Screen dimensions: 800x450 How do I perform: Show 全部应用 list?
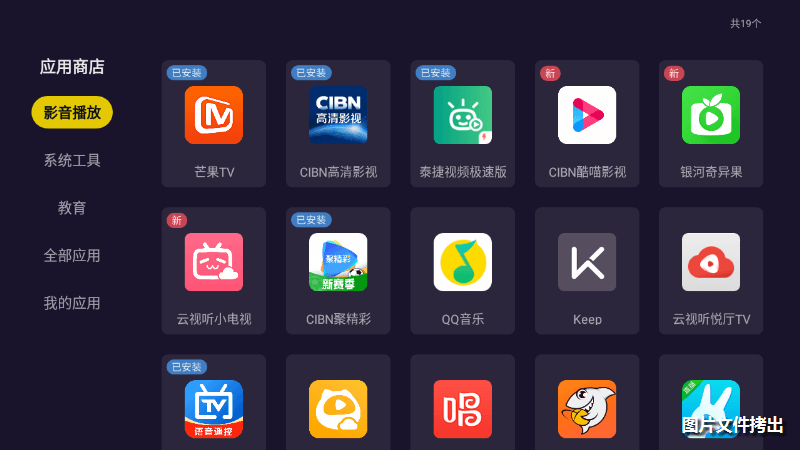(x=72, y=255)
